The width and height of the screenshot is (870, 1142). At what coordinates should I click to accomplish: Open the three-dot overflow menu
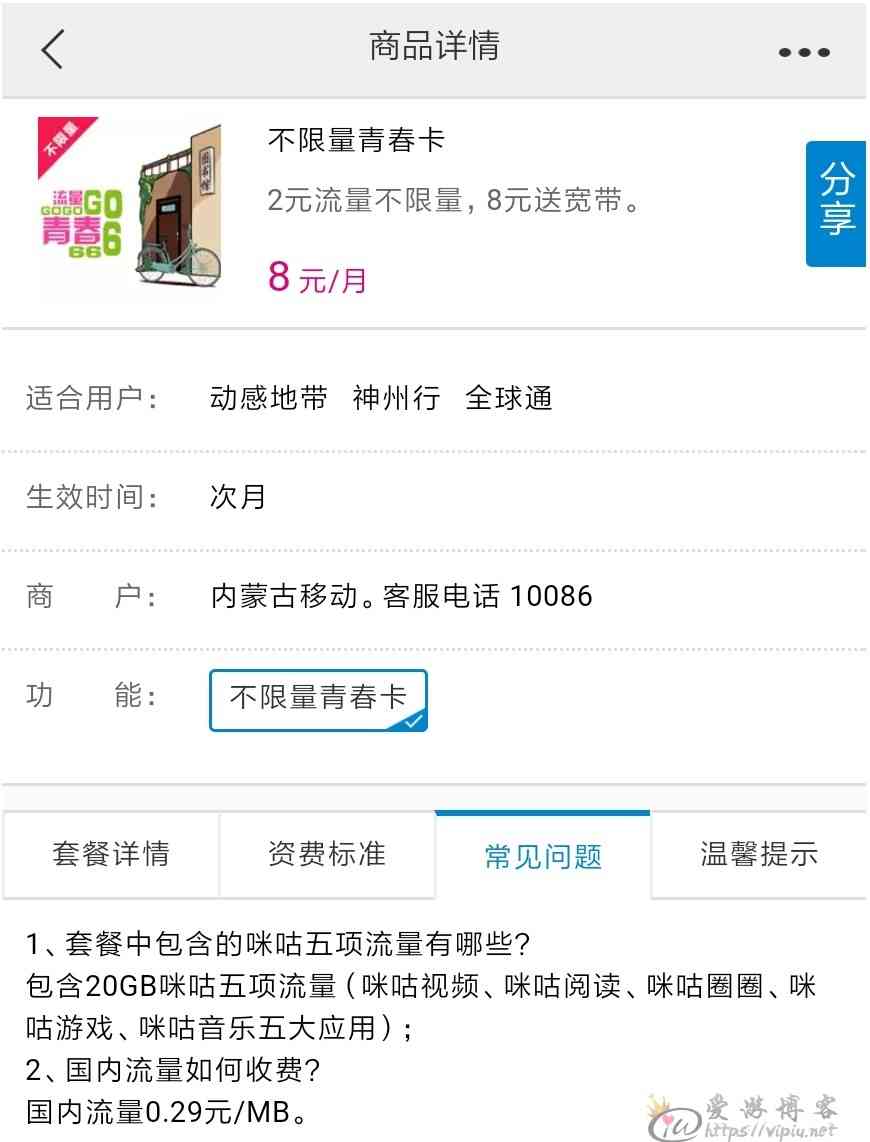[x=804, y=52]
